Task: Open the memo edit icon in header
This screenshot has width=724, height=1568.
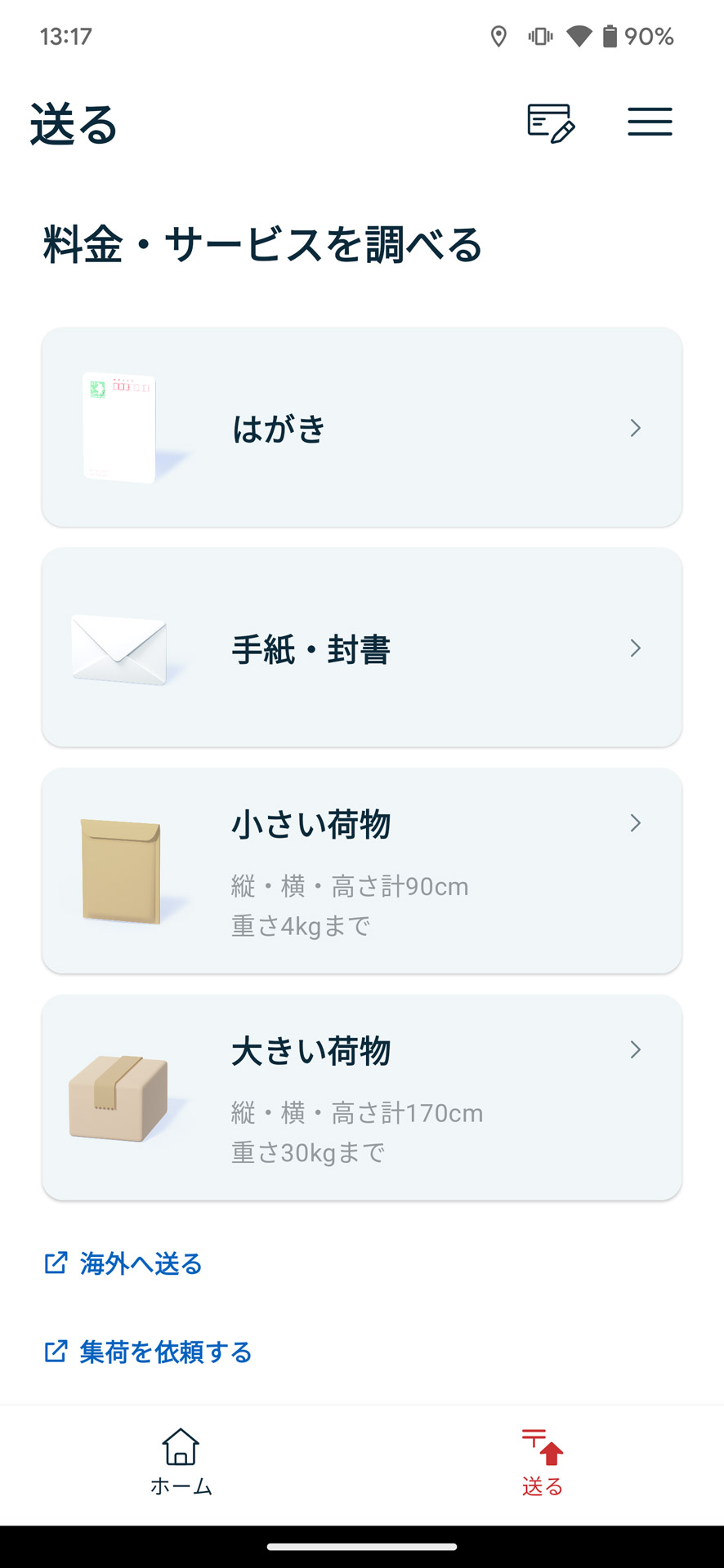Action: click(x=551, y=123)
